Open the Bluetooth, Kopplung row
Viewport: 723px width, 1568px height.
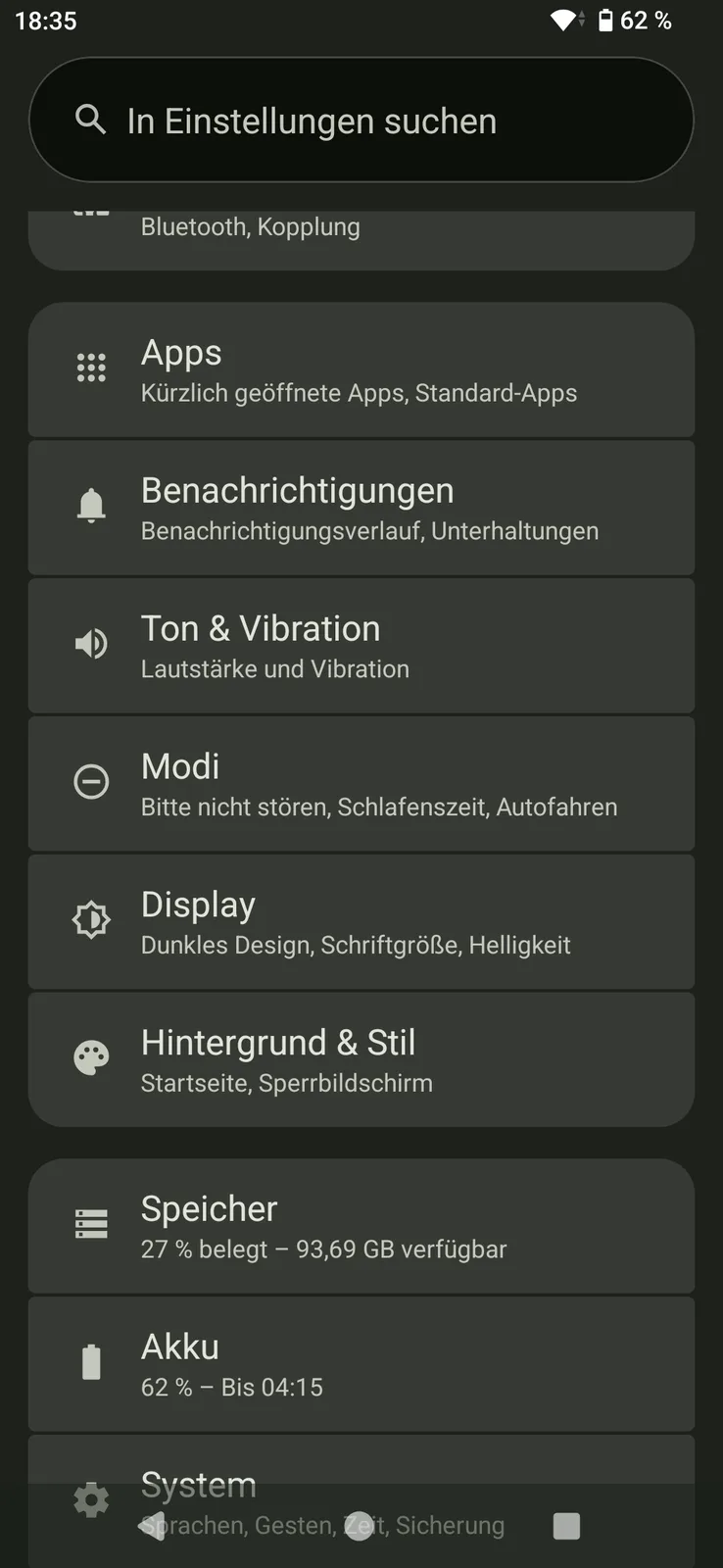click(361, 235)
